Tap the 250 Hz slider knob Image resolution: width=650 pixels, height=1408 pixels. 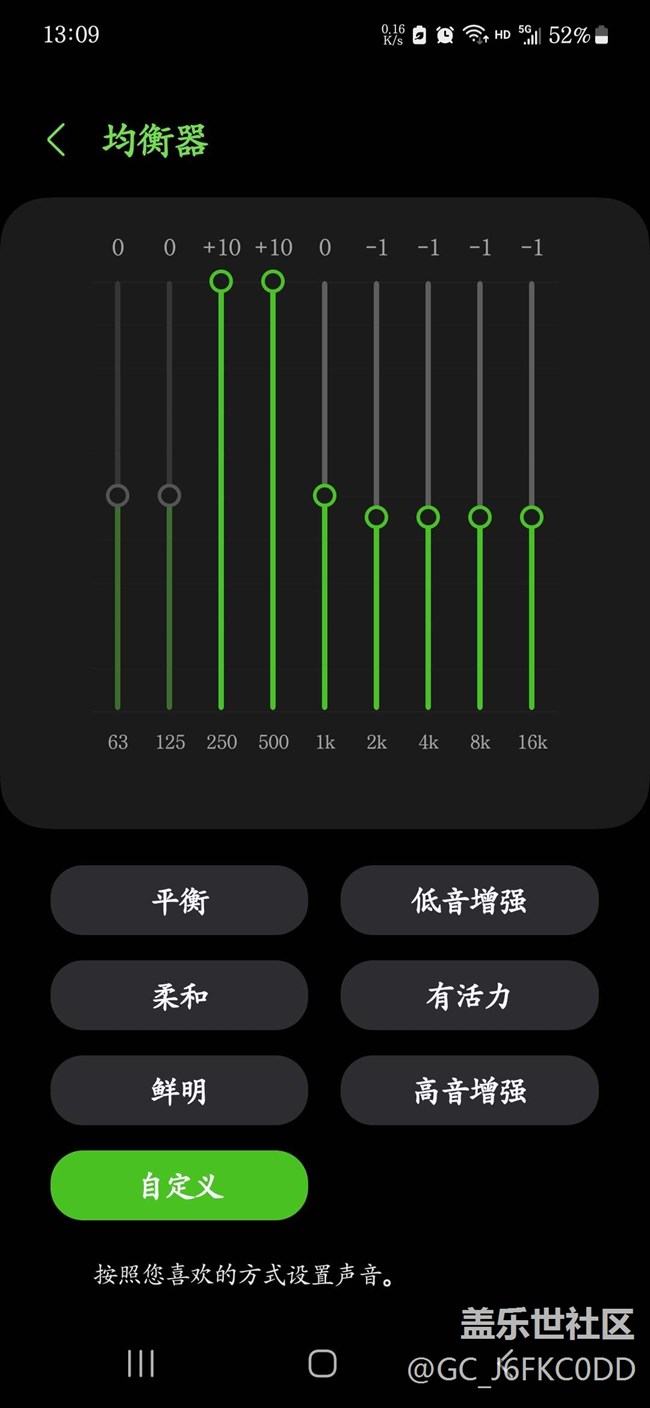[x=221, y=281]
